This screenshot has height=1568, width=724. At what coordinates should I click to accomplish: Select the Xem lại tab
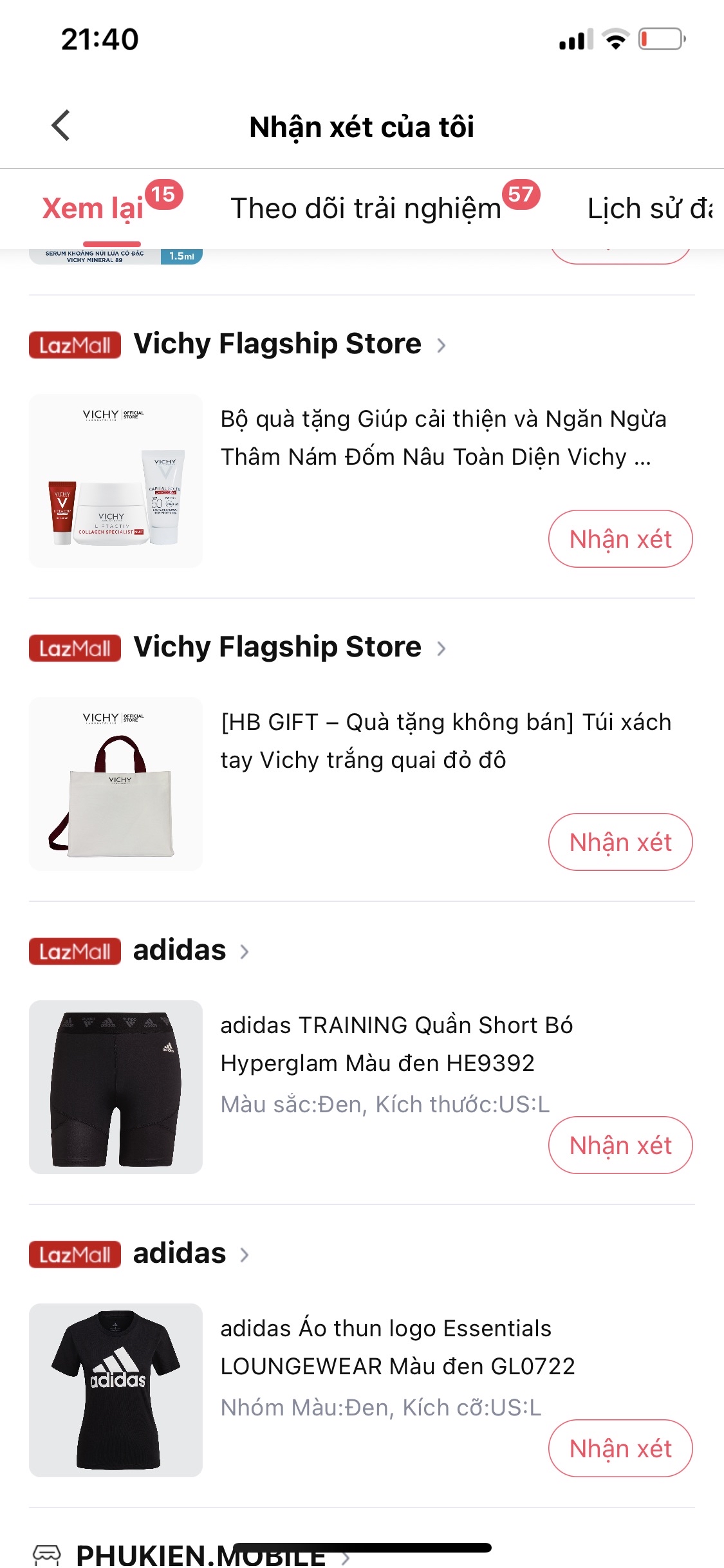pyautogui.click(x=93, y=209)
